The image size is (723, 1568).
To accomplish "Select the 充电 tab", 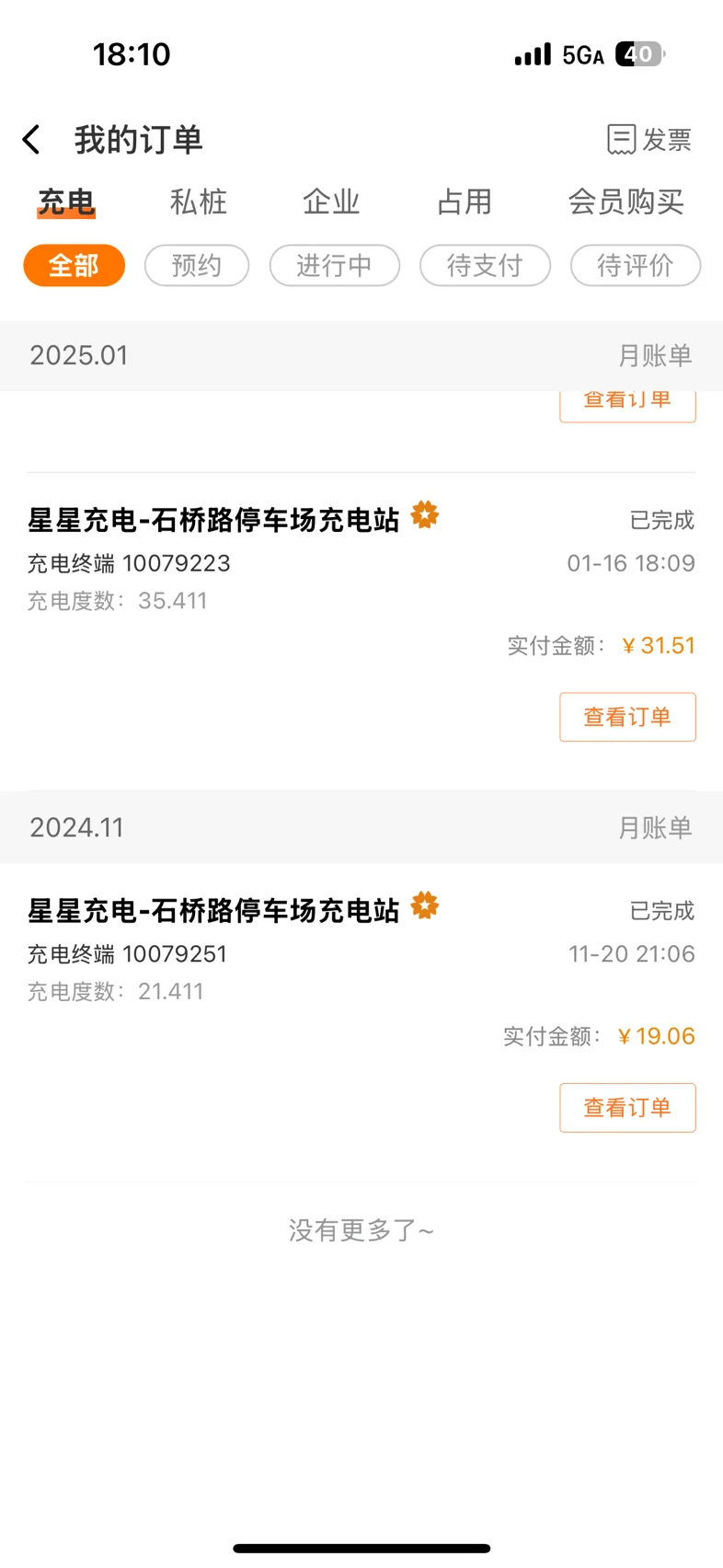I will coord(66,202).
